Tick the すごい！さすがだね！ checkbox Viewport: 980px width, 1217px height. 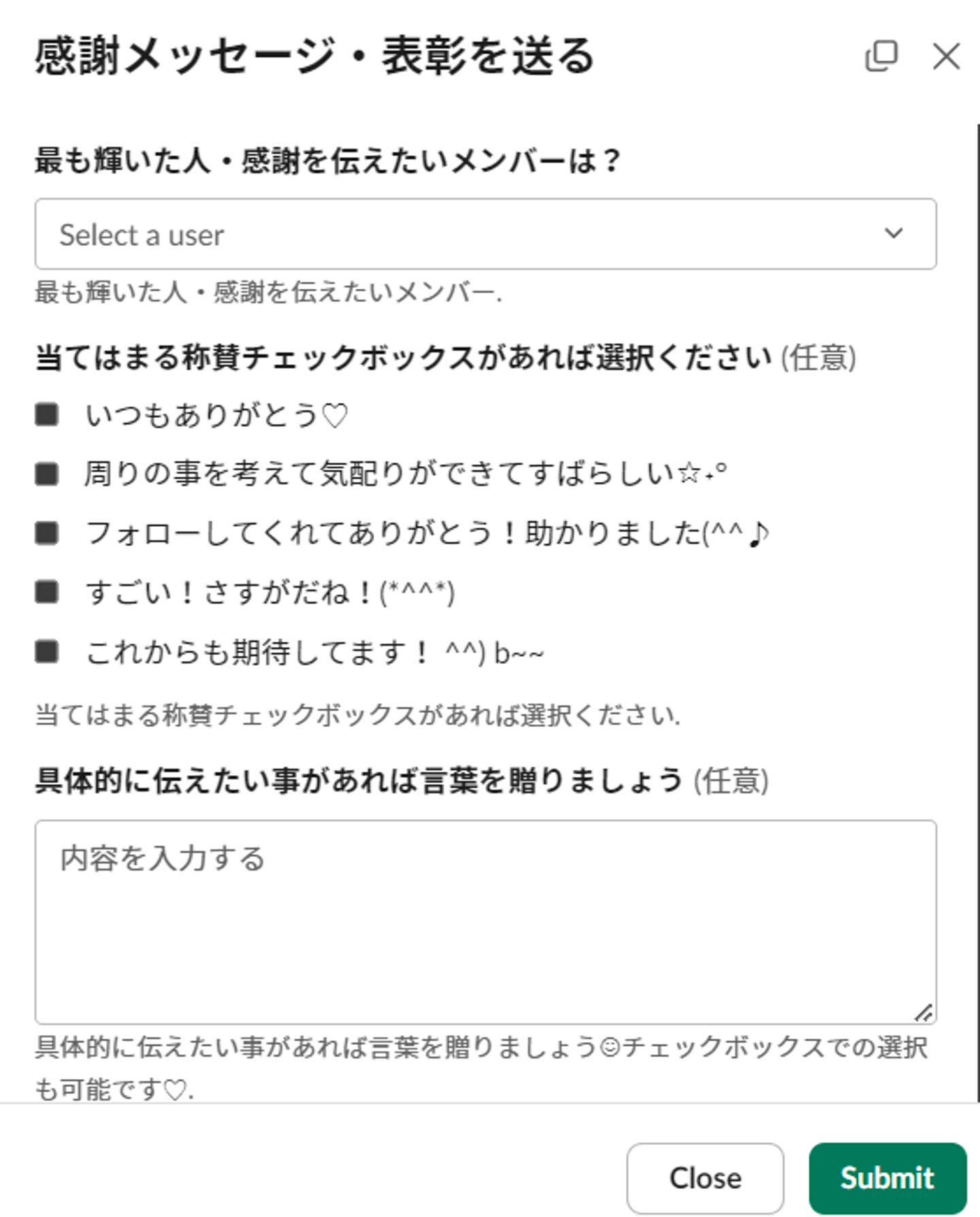point(47,592)
